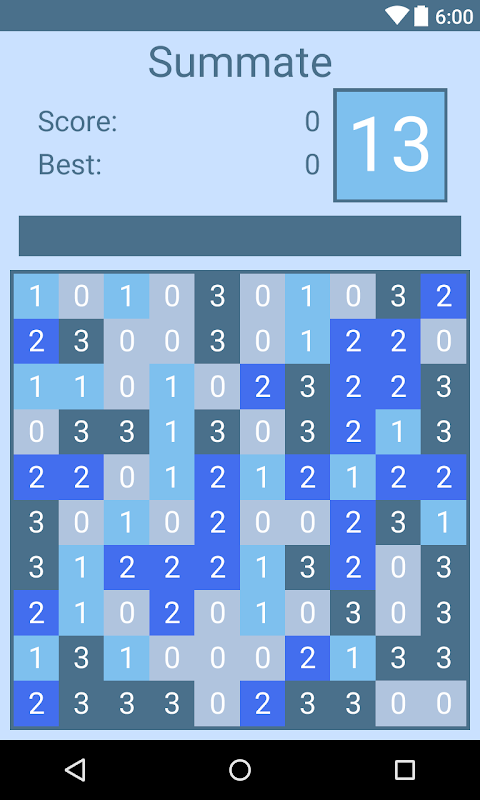Select the 1 tile in the grid's top-left corner

coord(36,296)
